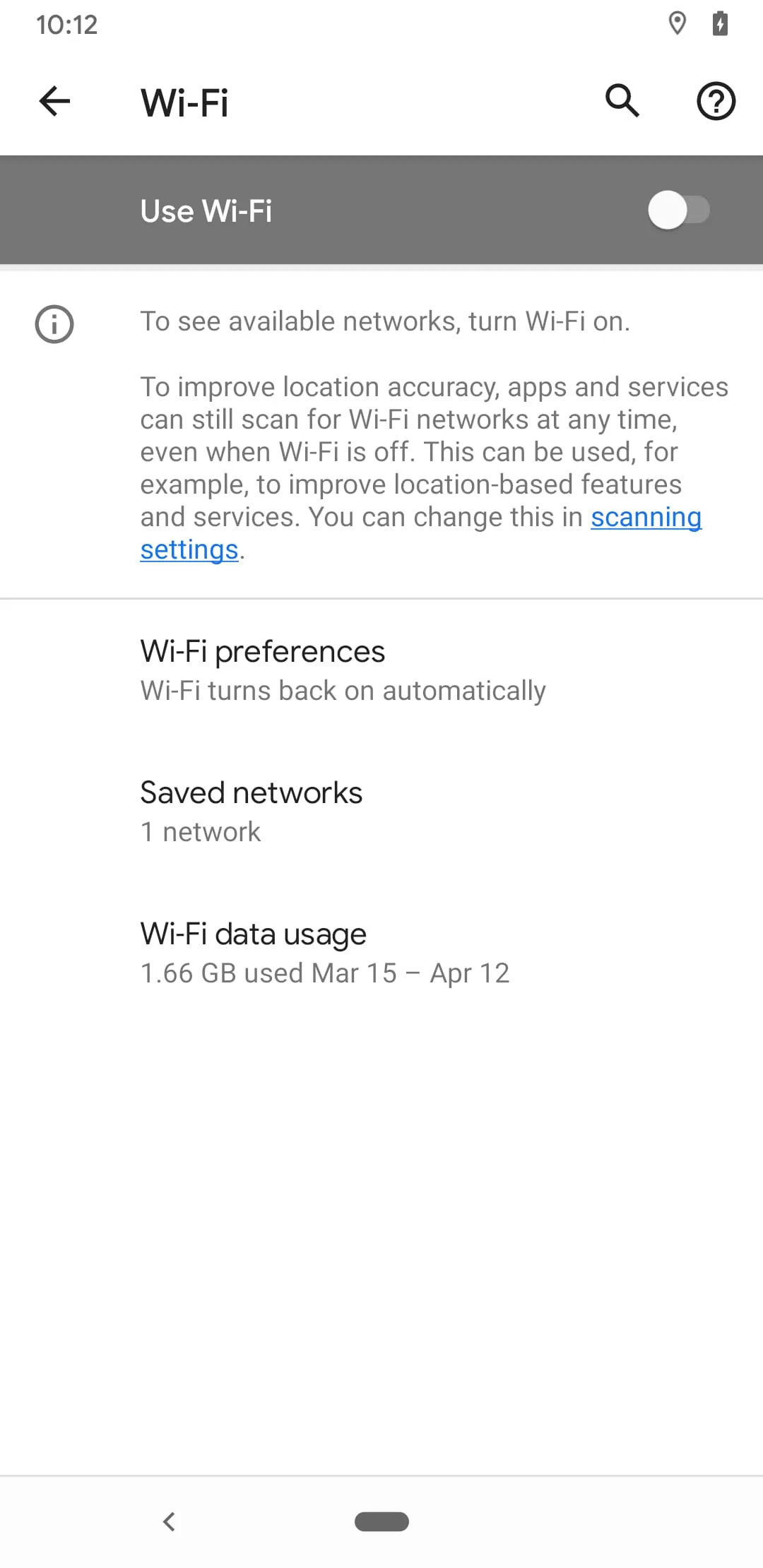Turn on the Use Wi-Fi switch
Screen dimensions: 763x1568
(678, 210)
